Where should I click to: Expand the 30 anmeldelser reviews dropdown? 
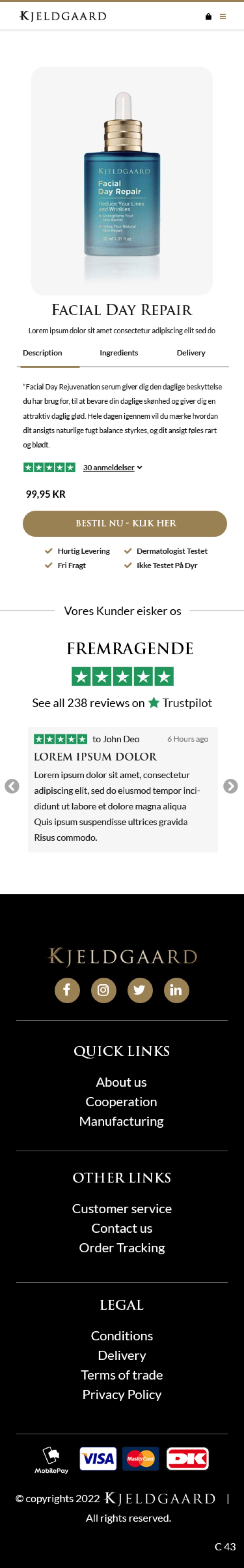pyautogui.click(x=112, y=468)
